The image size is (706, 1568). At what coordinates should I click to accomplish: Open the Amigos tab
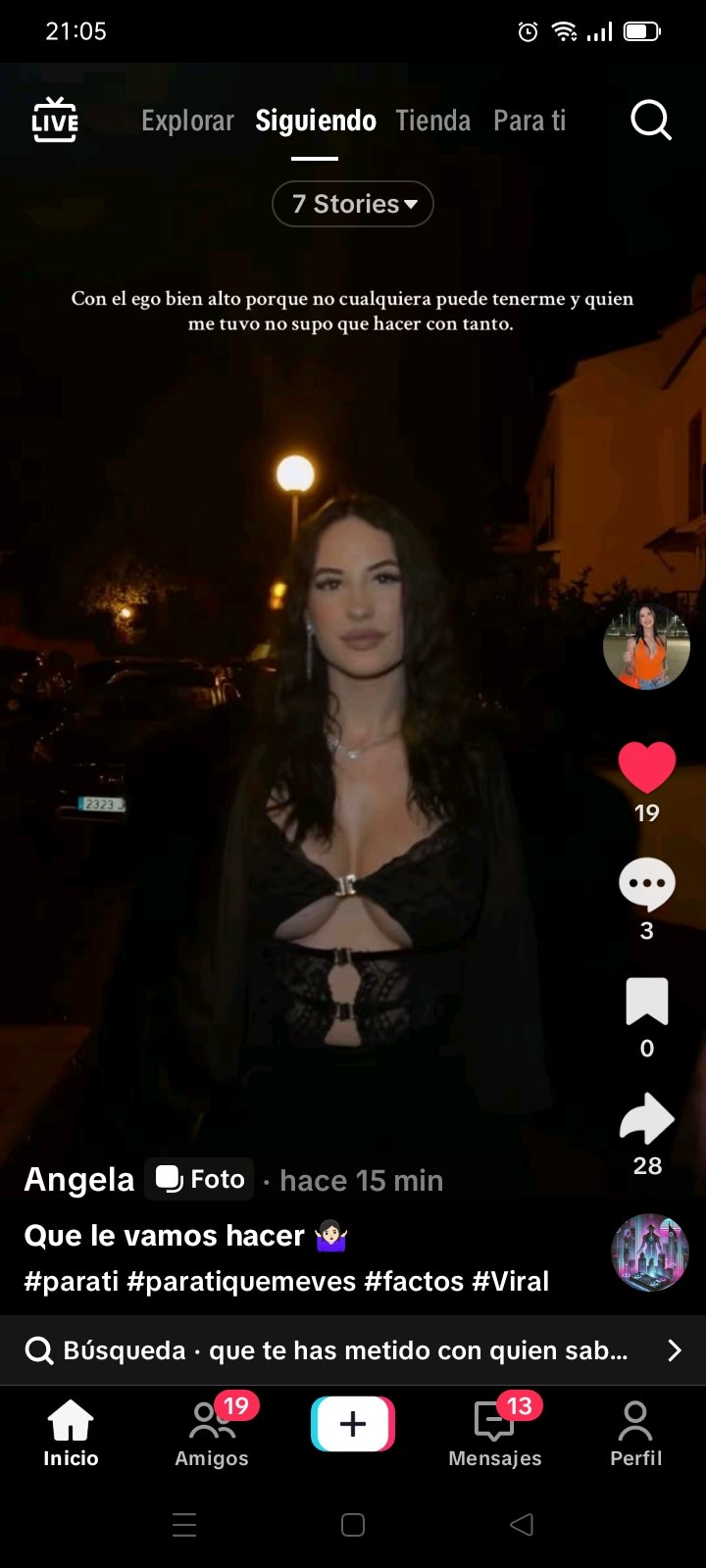(x=212, y=1434)
